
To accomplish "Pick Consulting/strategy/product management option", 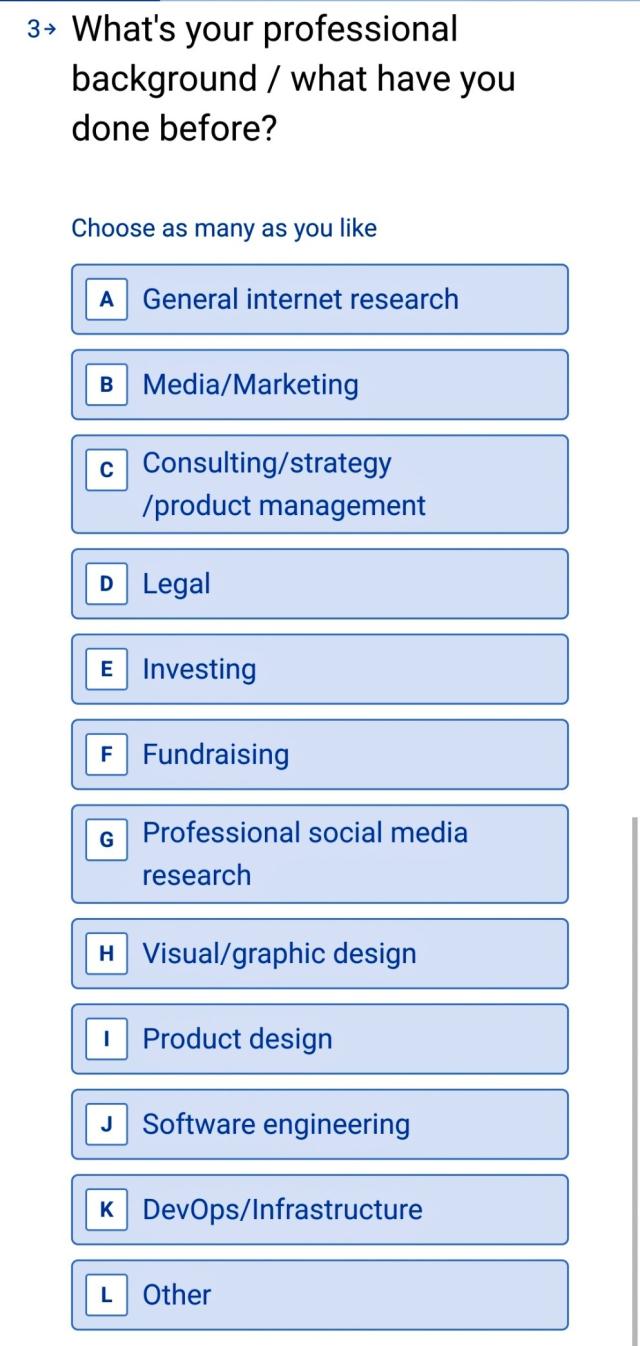I will (319, 484).
